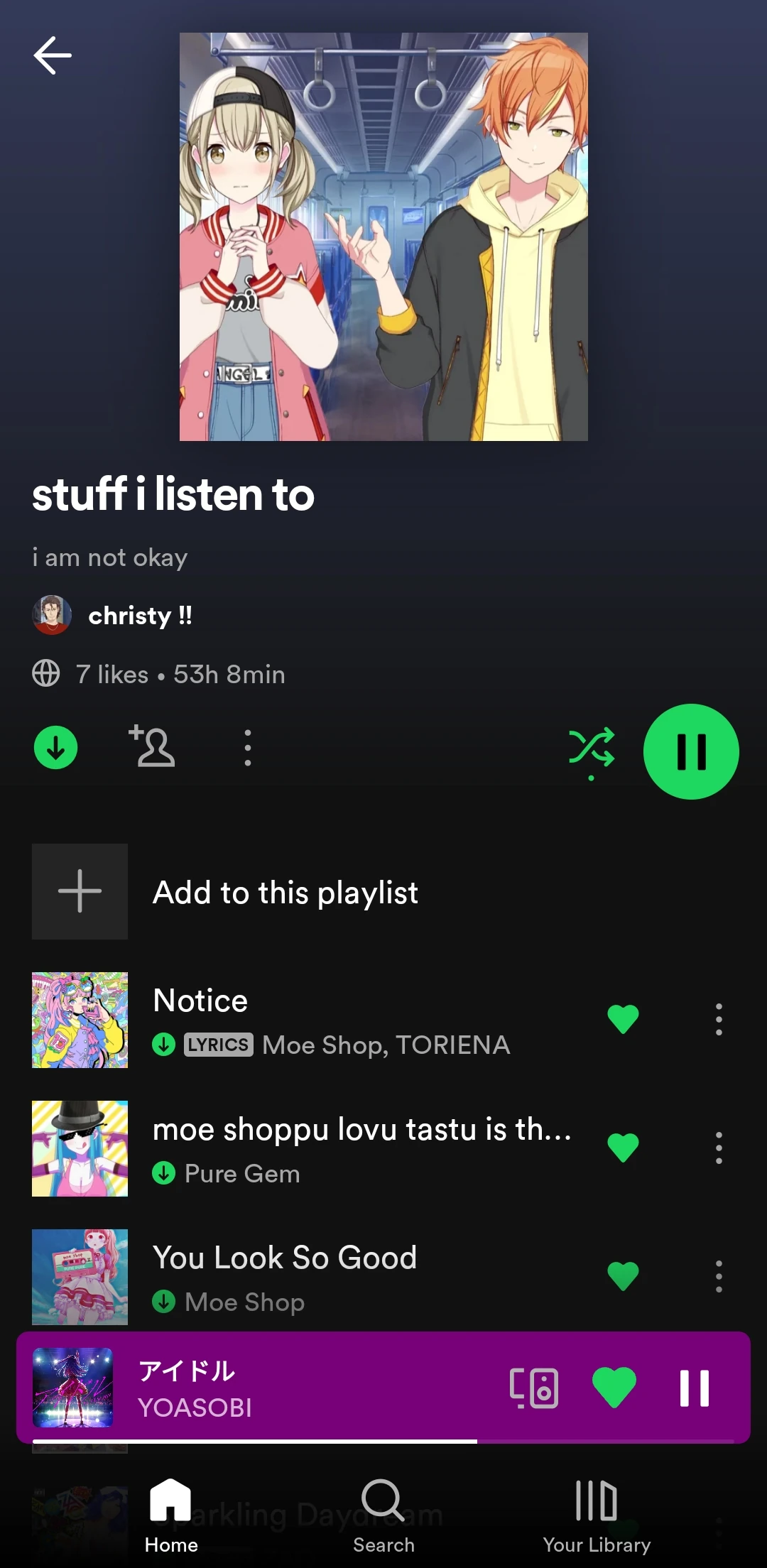Go back using the top-left arrow
767x1568 pixels.
click(53, 55)
